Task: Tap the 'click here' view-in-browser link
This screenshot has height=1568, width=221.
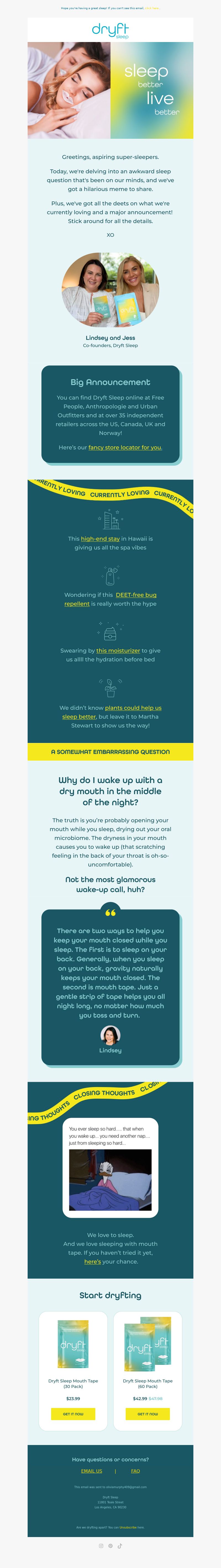Action: coord(152,9)
